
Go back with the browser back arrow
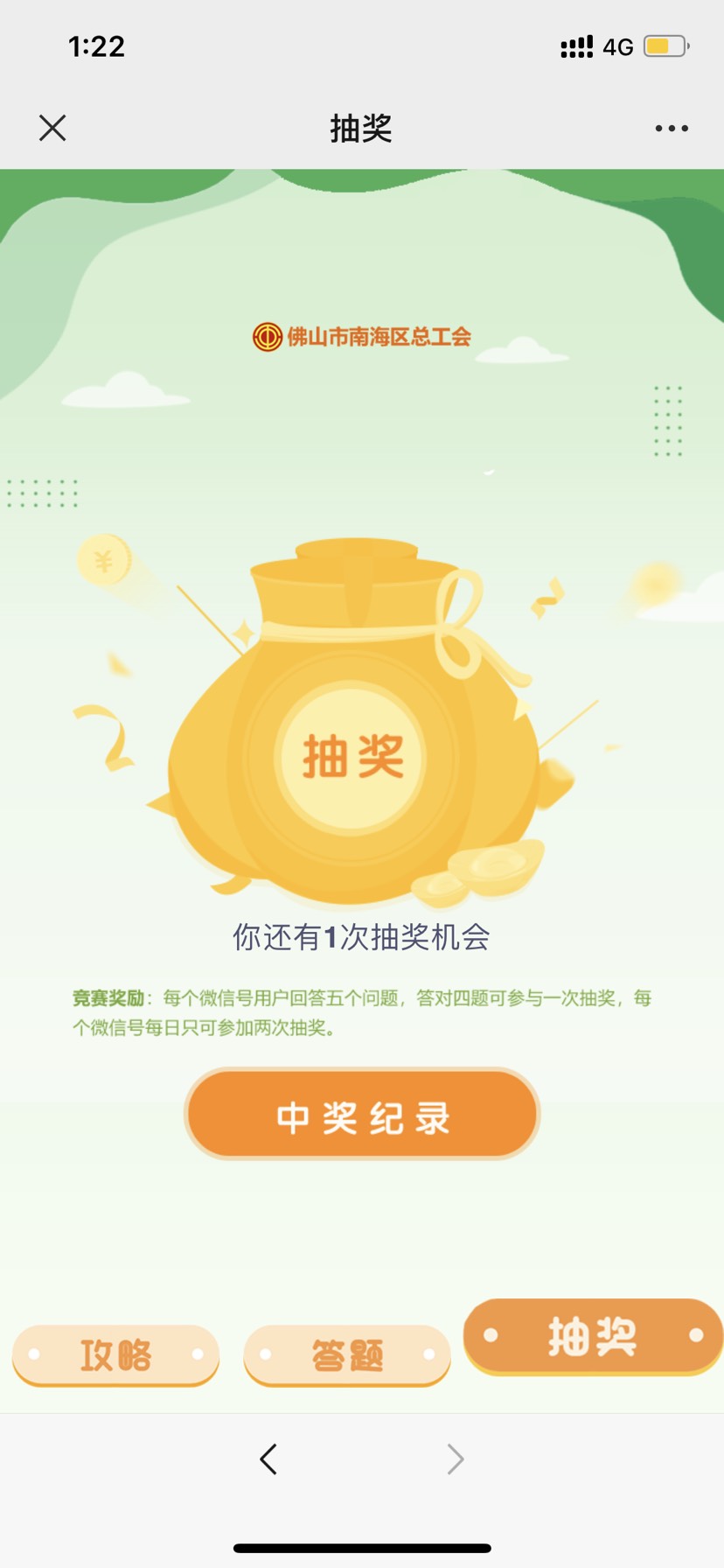click(268, 1459)
